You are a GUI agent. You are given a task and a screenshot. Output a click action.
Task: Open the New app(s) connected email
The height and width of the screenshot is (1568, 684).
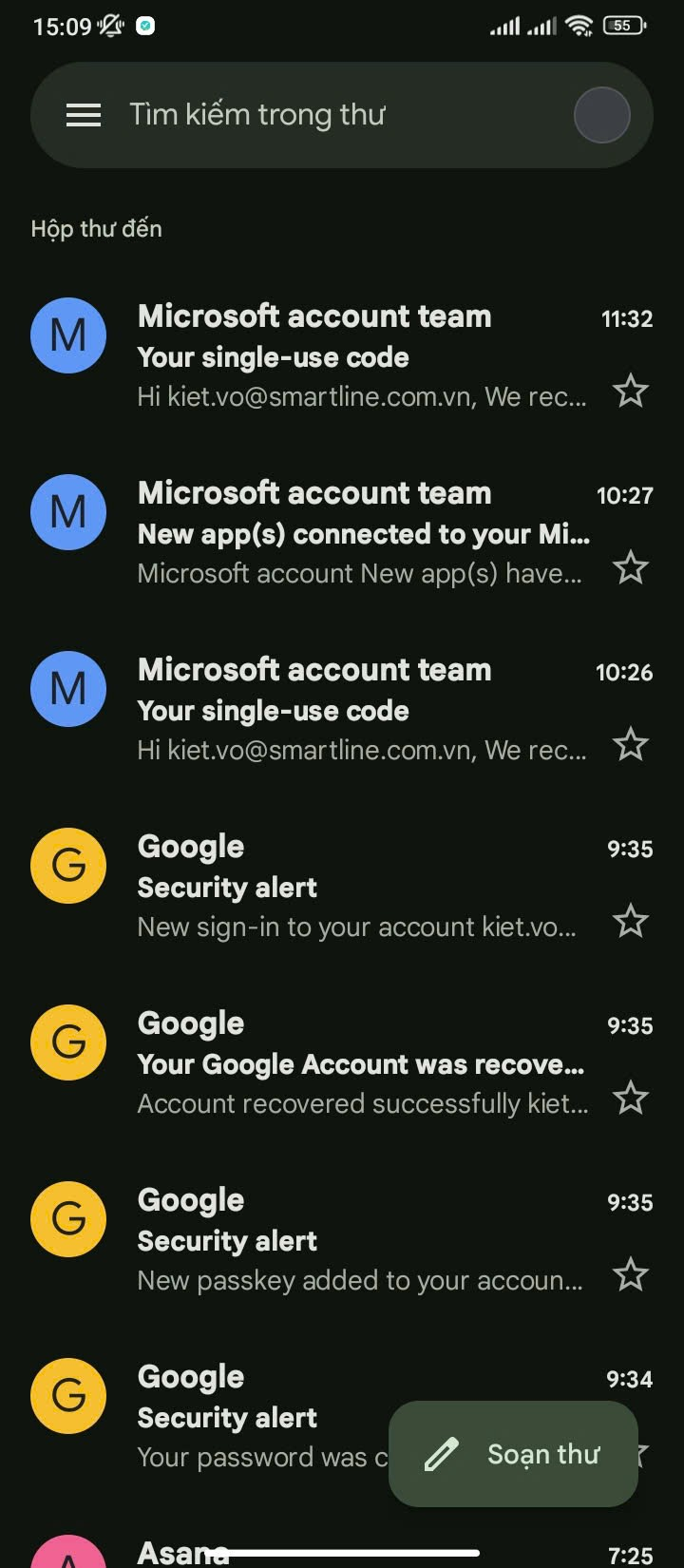tap(342, 532)
